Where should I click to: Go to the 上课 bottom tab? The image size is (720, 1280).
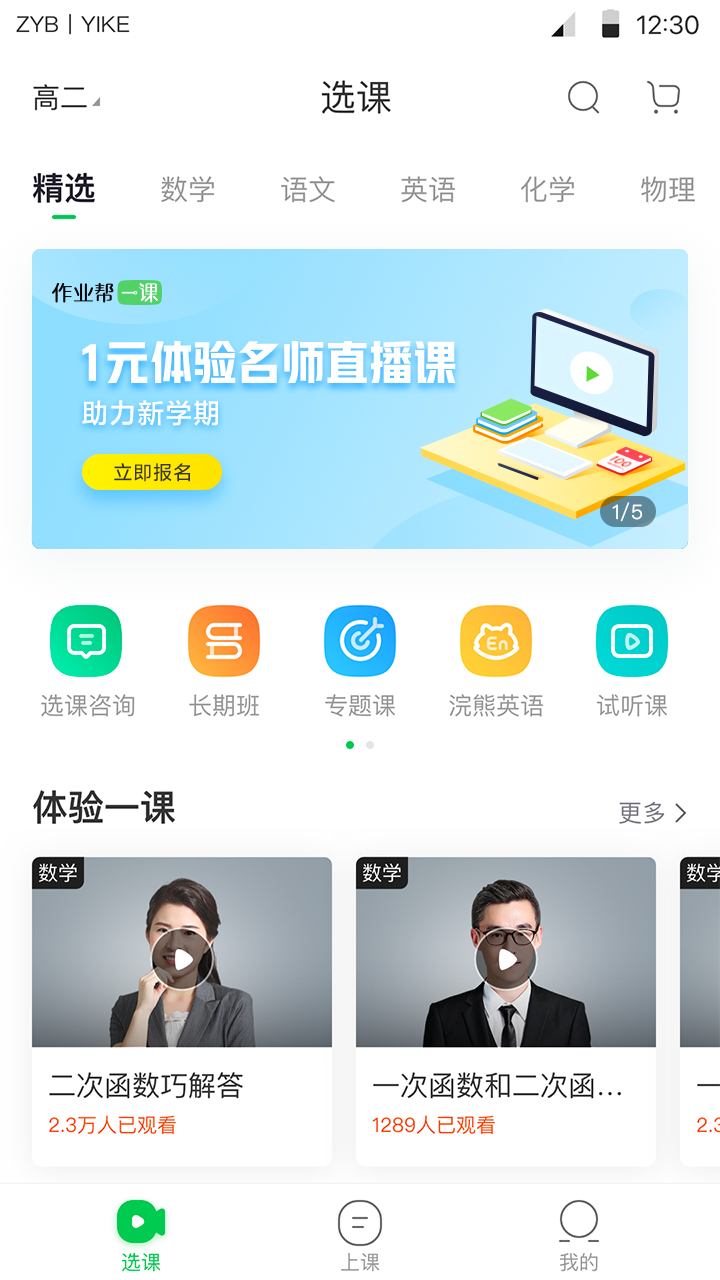point(360,1236)
